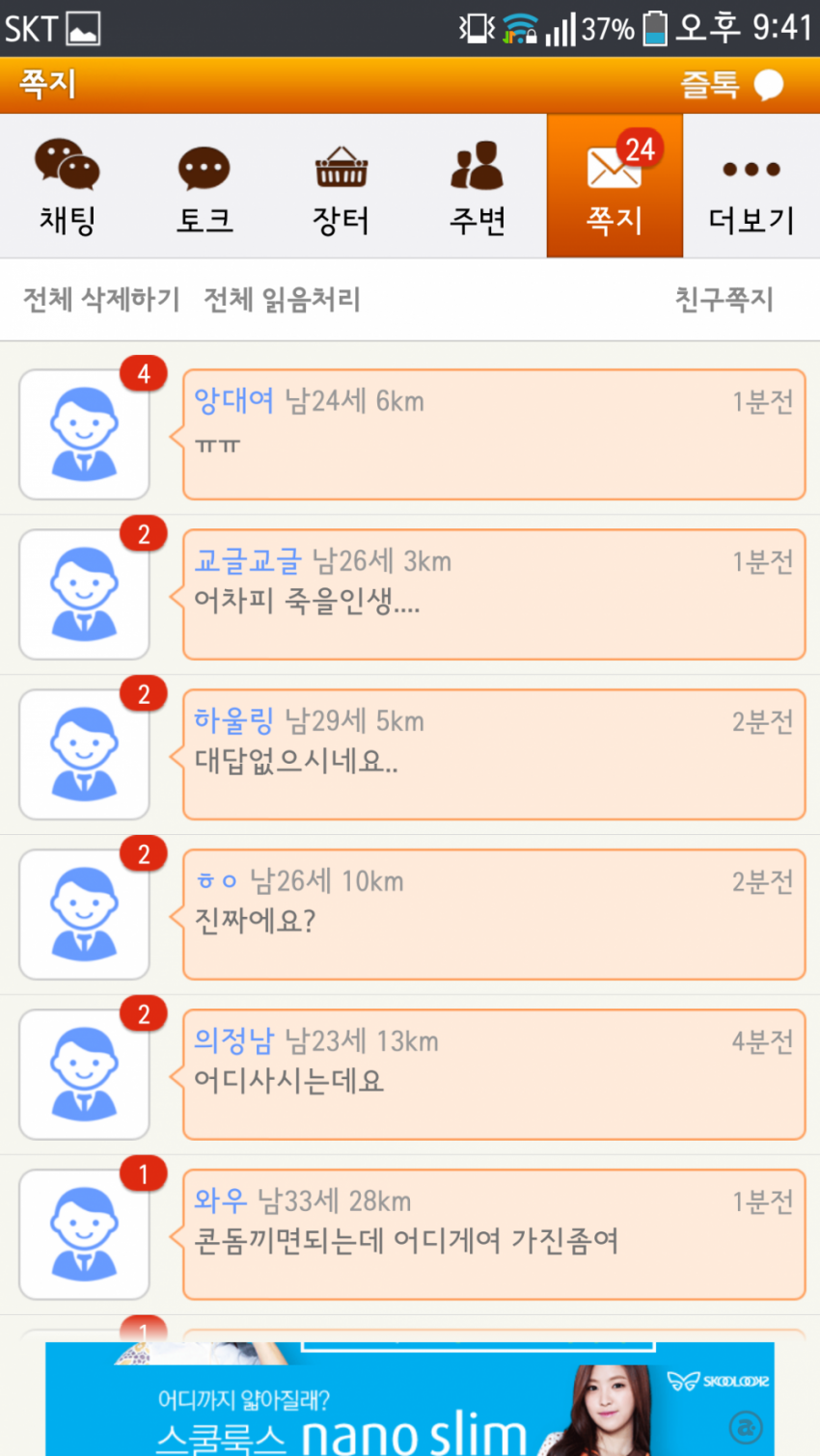Image resolution: width=820 pixels, height=1456 pixels.
Task: Open the message from ㅎㅇ
Action: (x=493, y=915)
